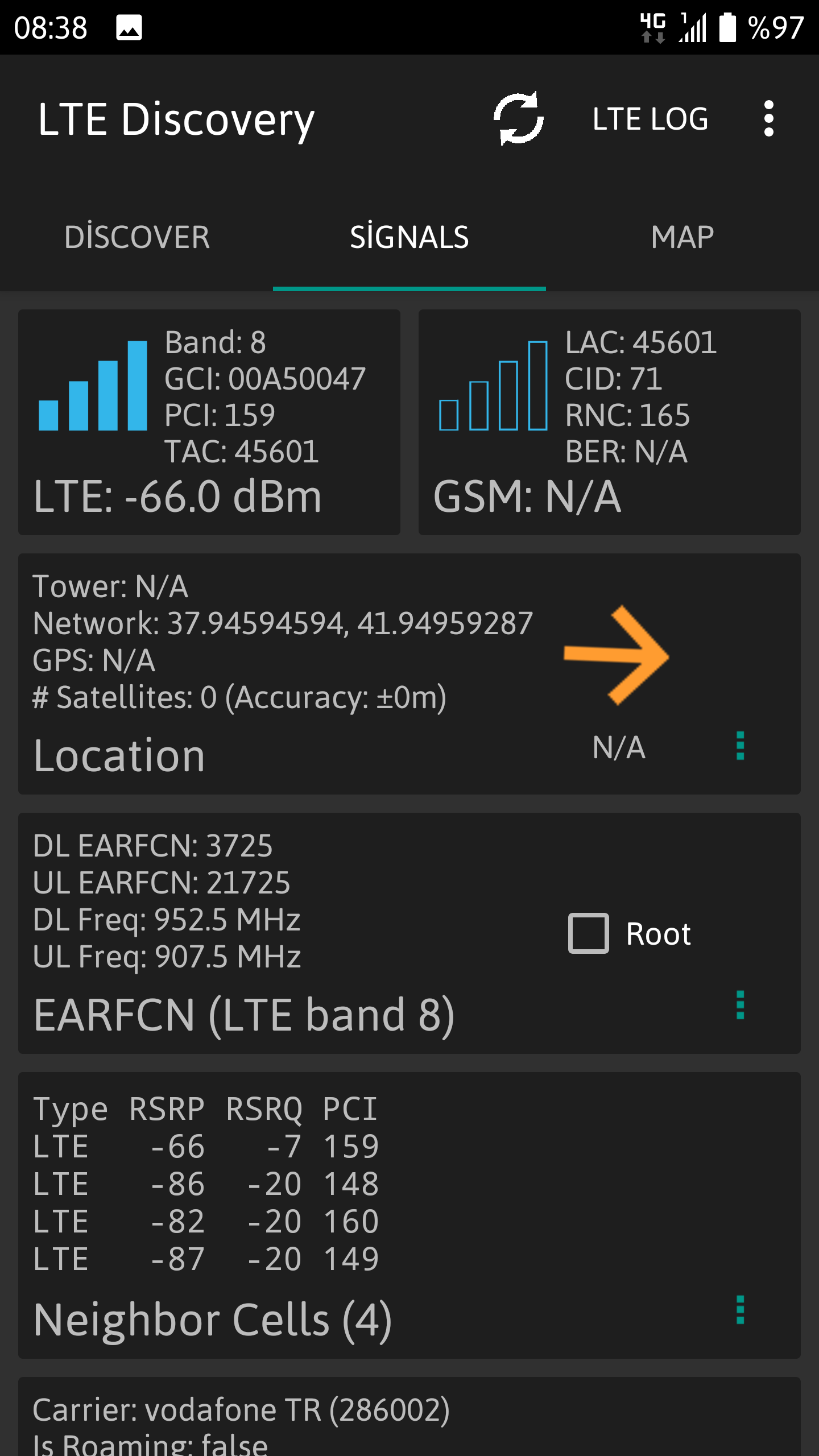Open the LTE signal strength card
This screenshot has width=819, height=1456.
tap(209, 422)
